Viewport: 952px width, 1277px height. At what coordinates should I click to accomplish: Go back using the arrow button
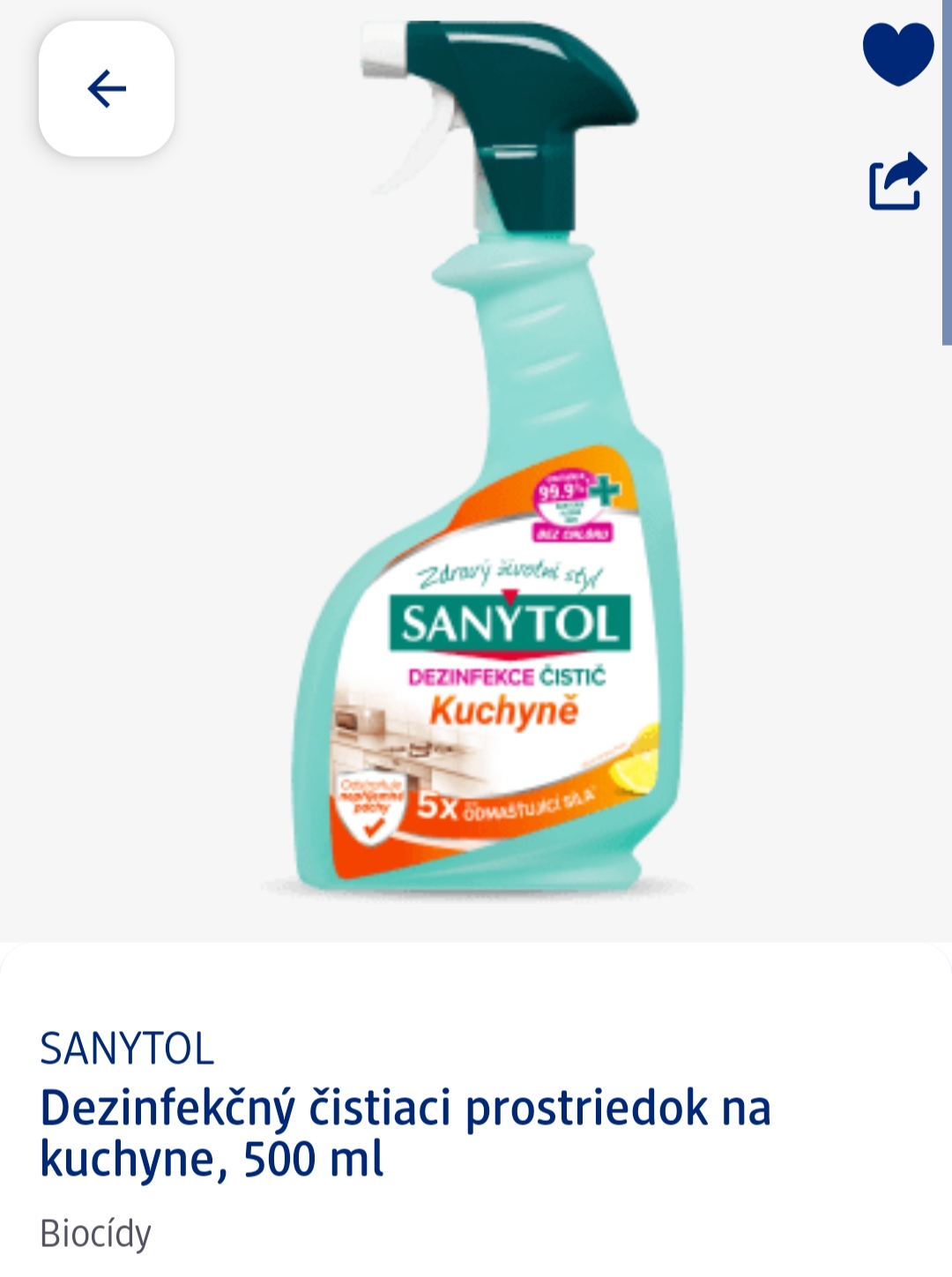(x=107, y=89)
